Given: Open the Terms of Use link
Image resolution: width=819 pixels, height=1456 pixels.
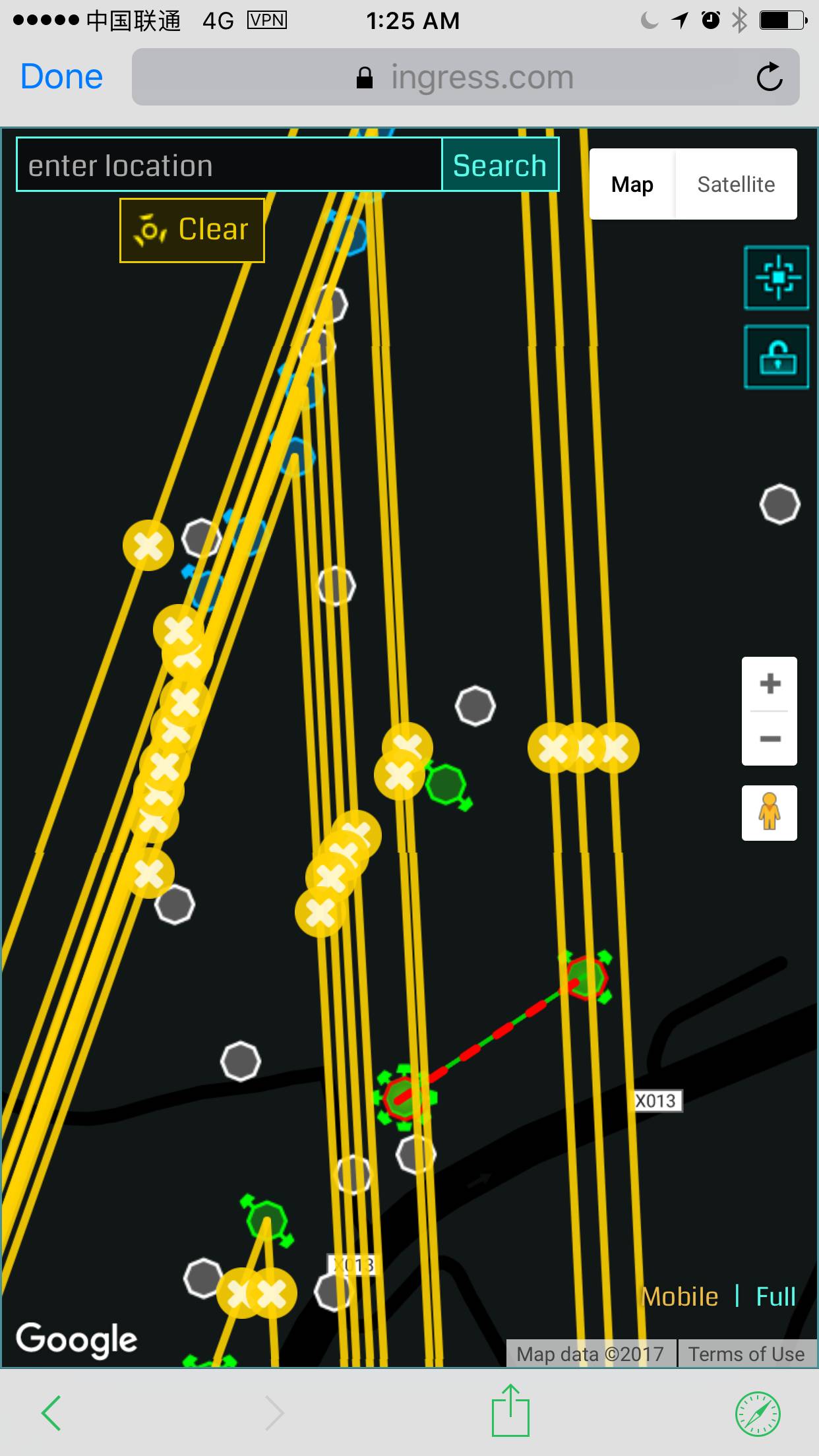Looking at the screenshot, I should [746, 1354].
